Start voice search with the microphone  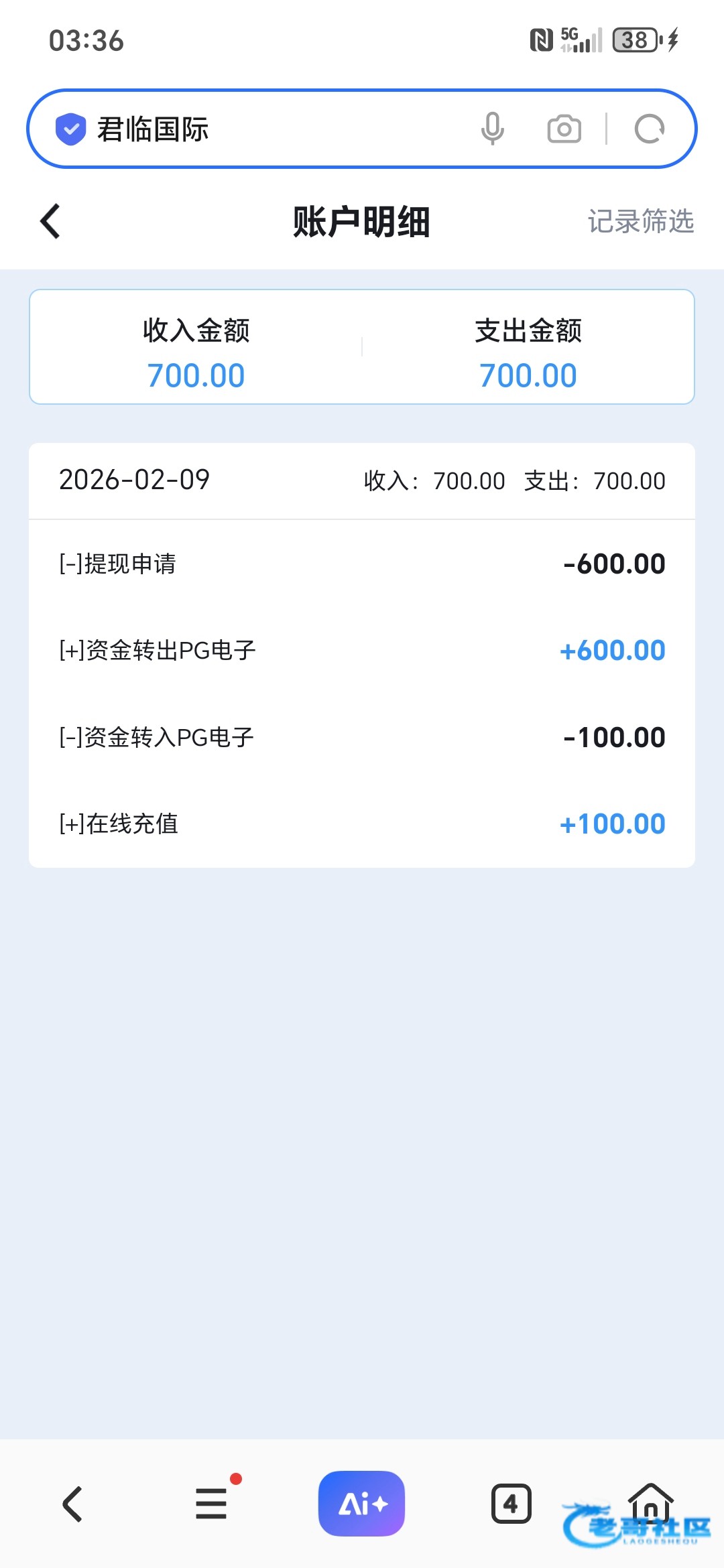492,129
